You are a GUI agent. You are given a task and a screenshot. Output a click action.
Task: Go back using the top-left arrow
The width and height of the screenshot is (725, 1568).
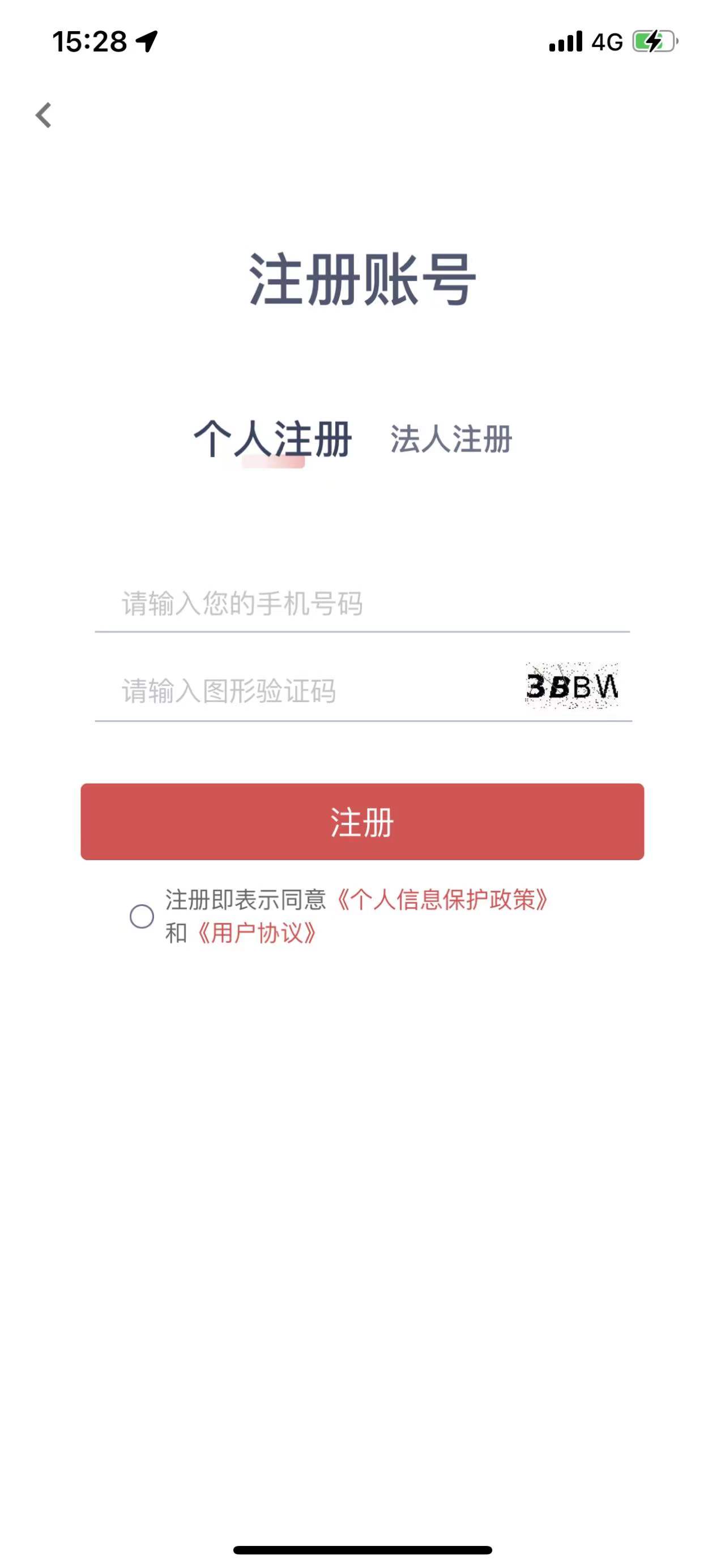click(x=44, y=115)
